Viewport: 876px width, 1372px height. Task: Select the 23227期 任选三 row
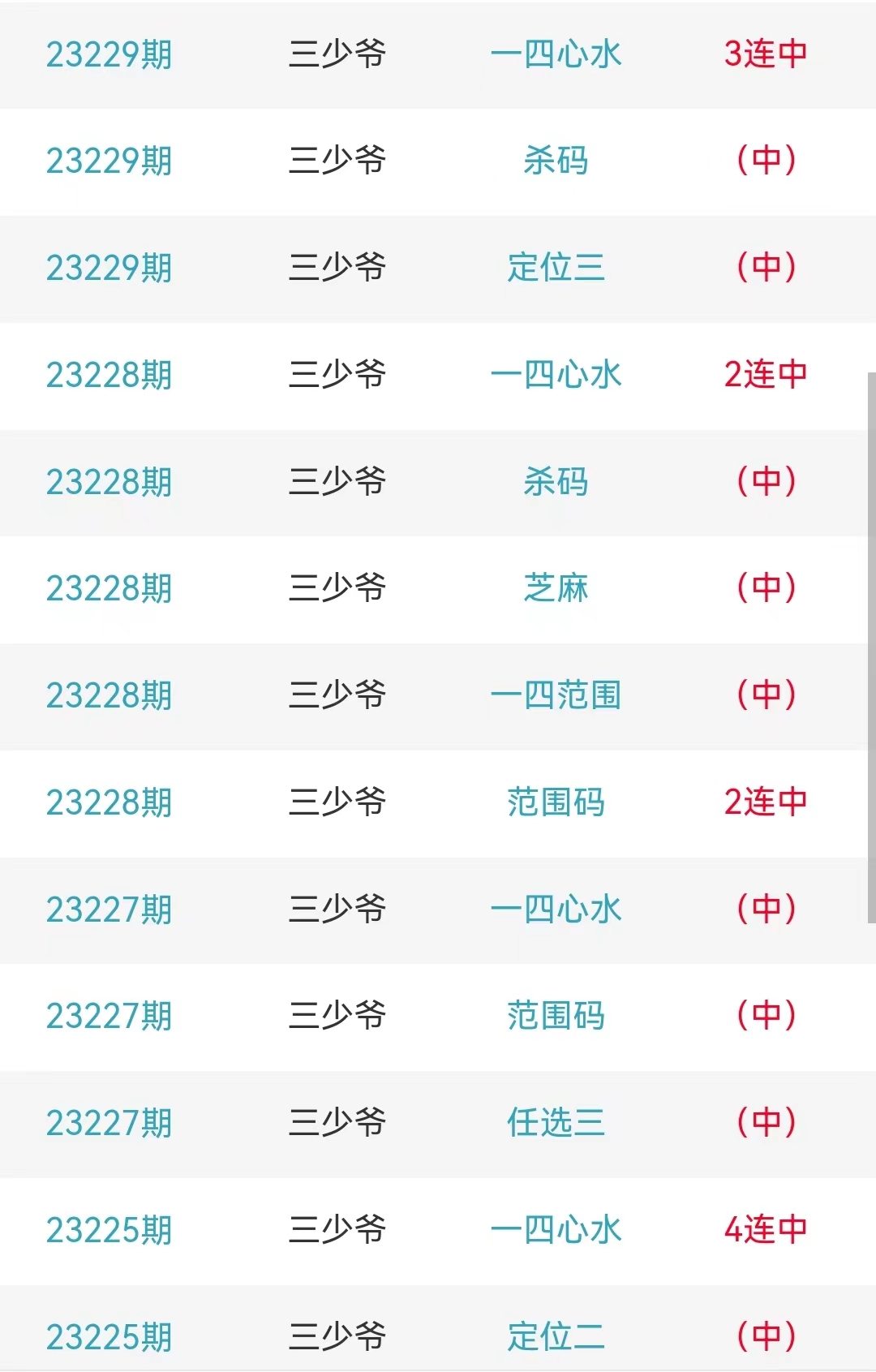pyautogui.click(x=556, y=1123)
